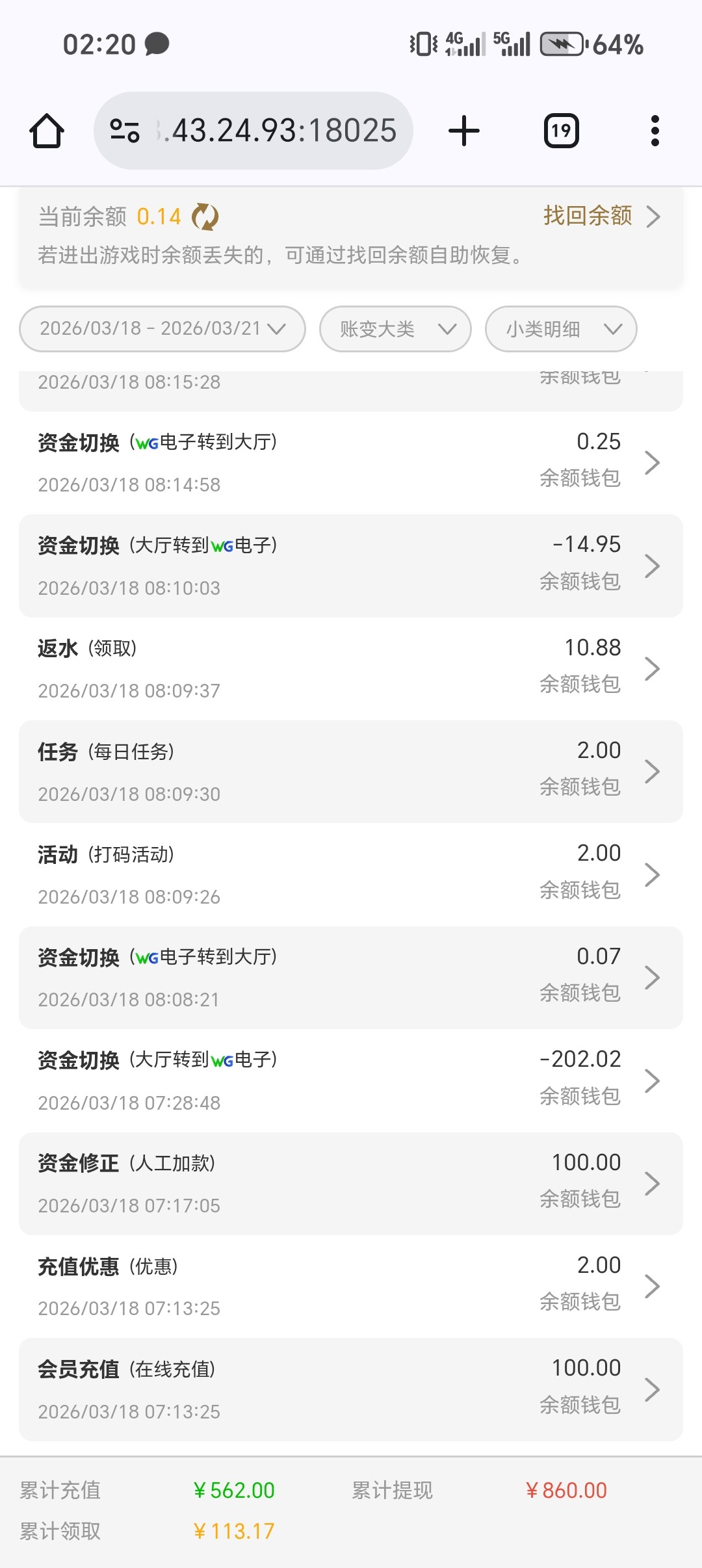Open the 会员充值 (在线充值) 100.00 record
This screenshot has height=1568, width=702.
pyautogui.click(x=351, y=1389)
